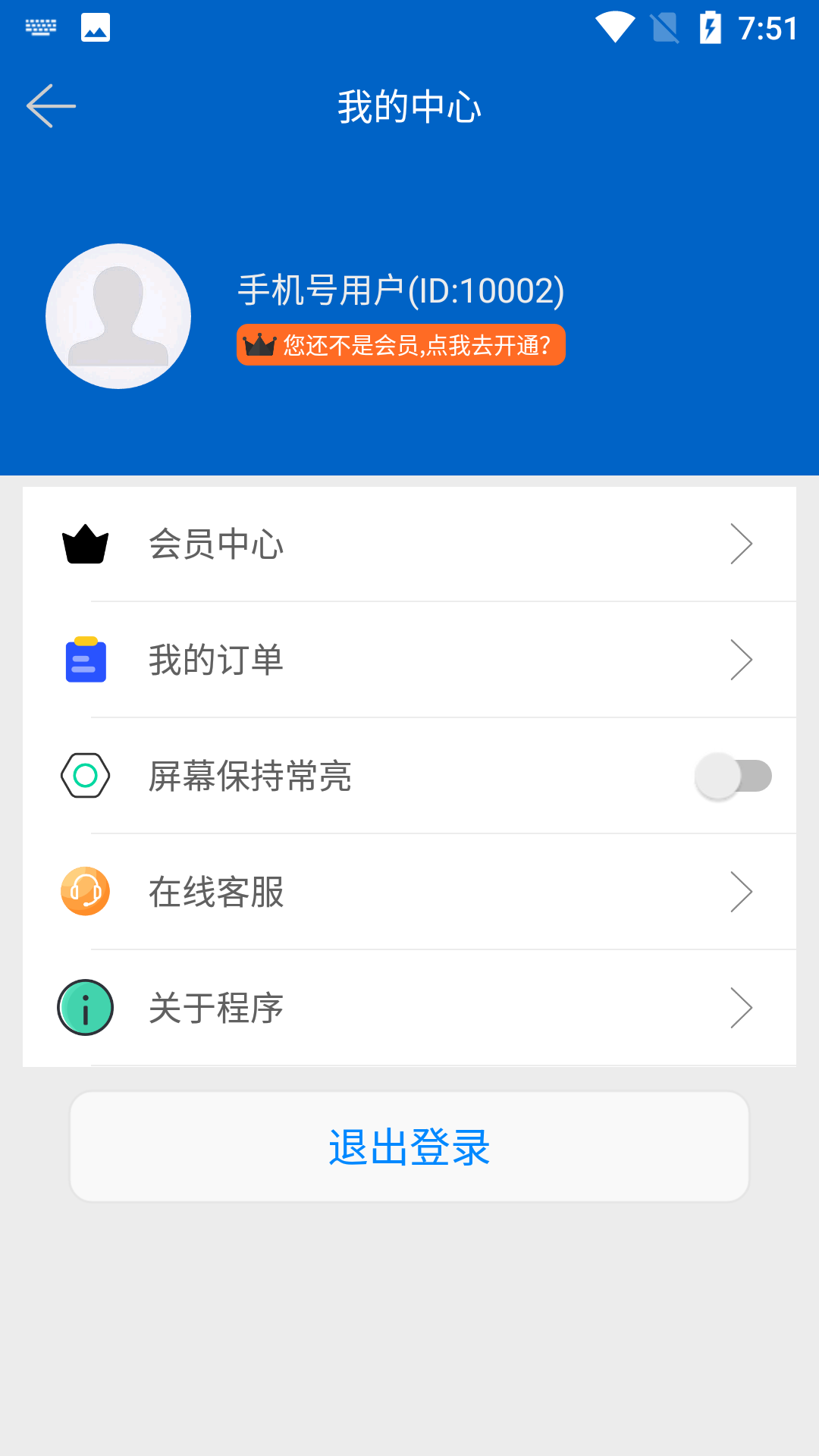
Task: Open customer service via the headset icon
Action: tap(85, 891)
